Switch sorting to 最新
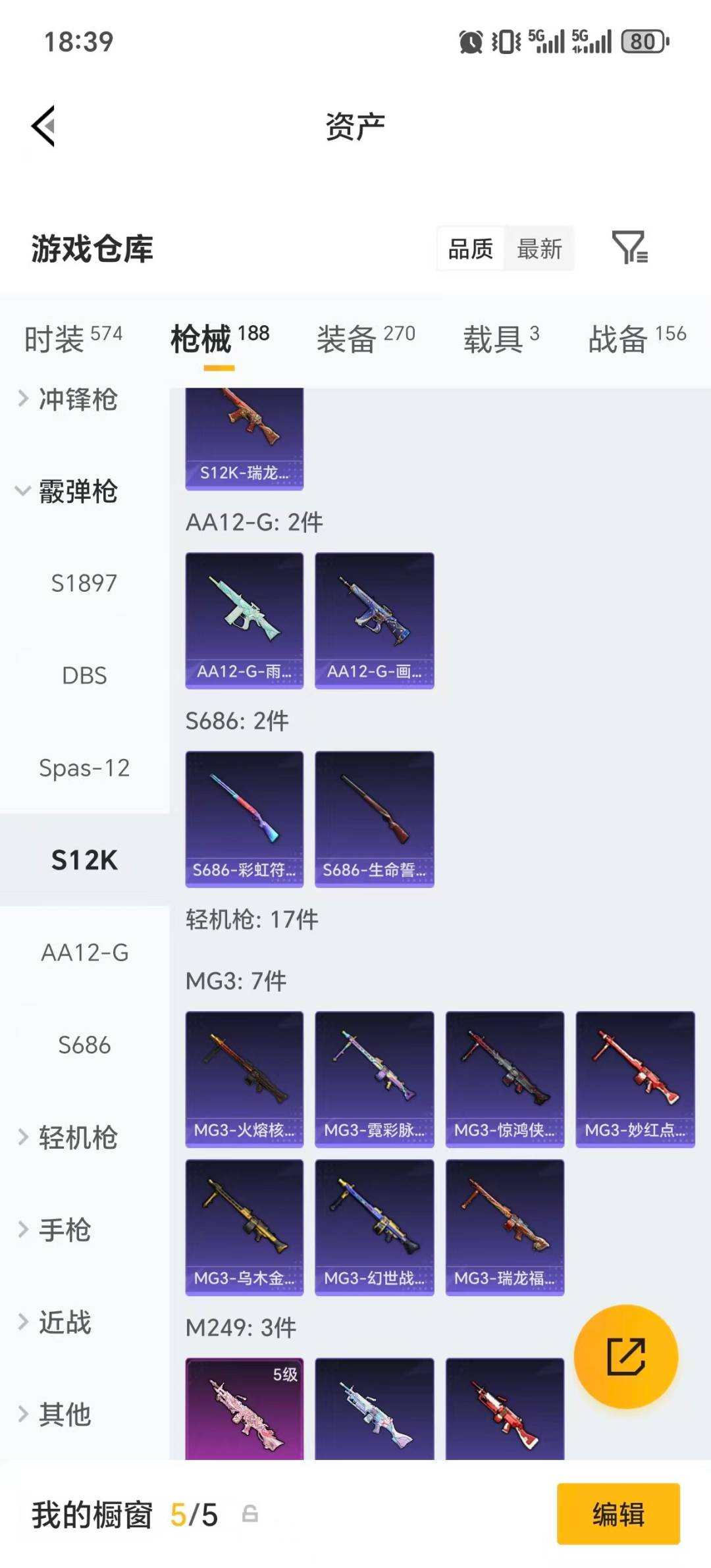Viewport: 711px width, 1568px height. click(539, 248)
